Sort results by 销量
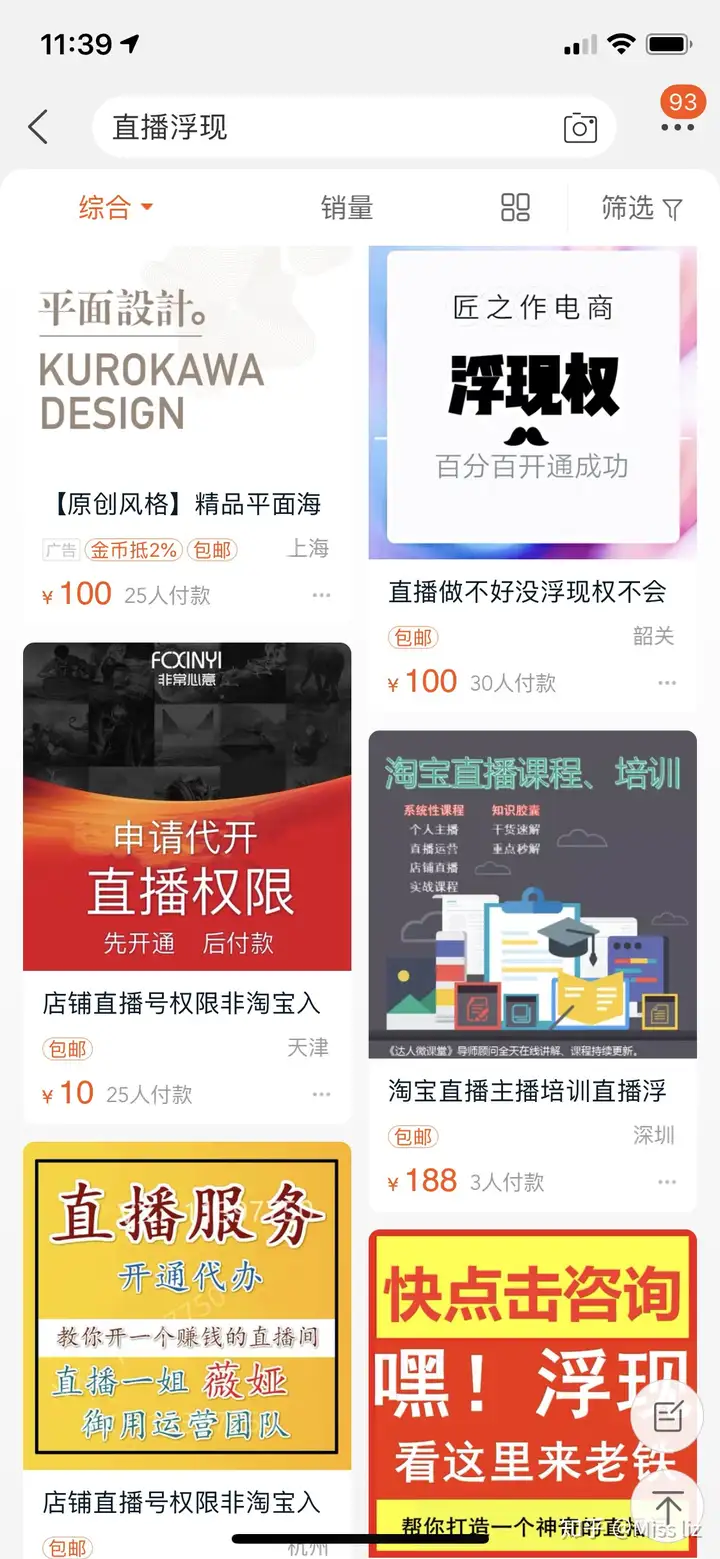The width and height of the screenshot is (720, 1559). (346, 207)
